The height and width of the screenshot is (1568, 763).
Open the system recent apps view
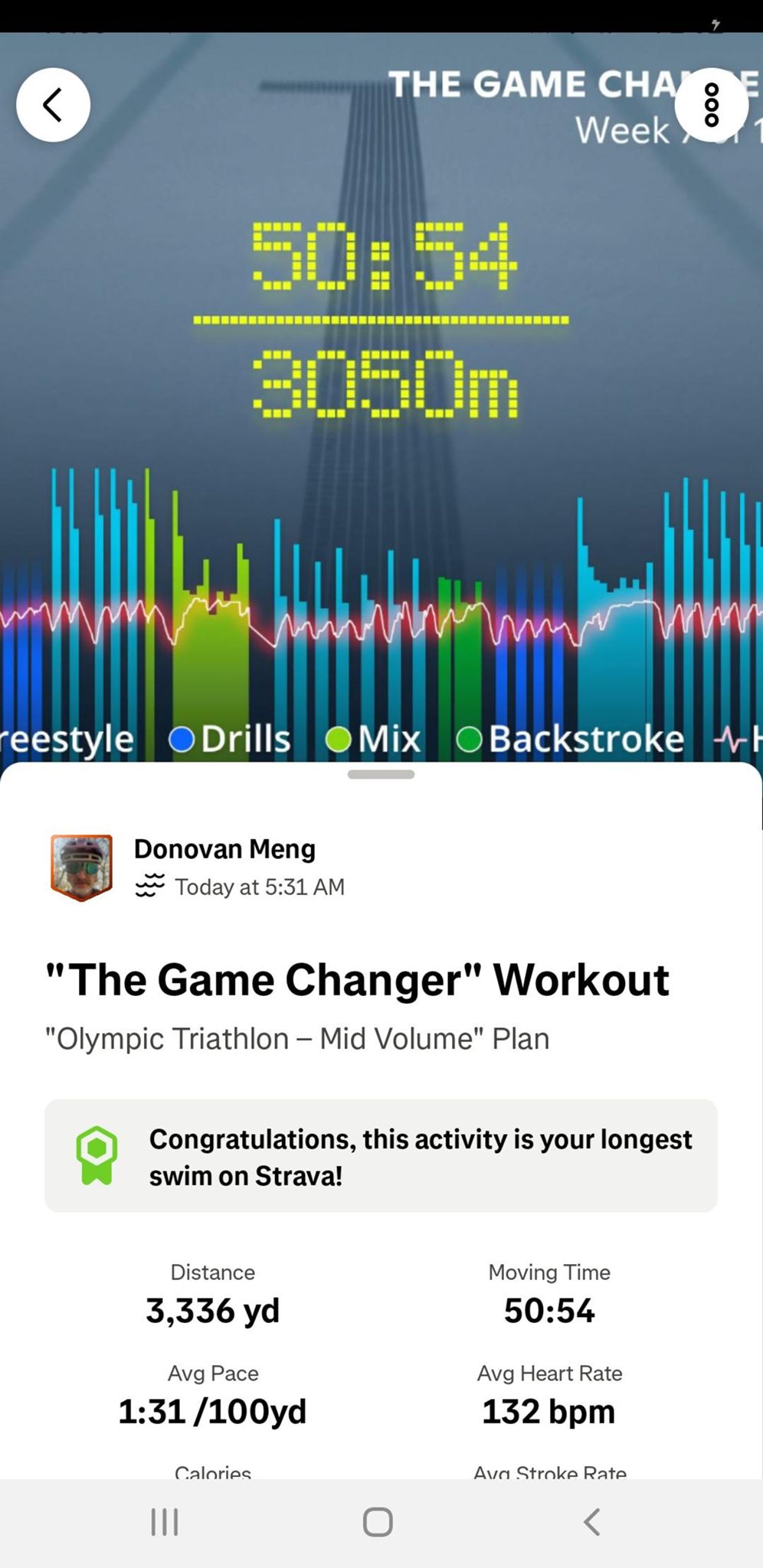165,1522
